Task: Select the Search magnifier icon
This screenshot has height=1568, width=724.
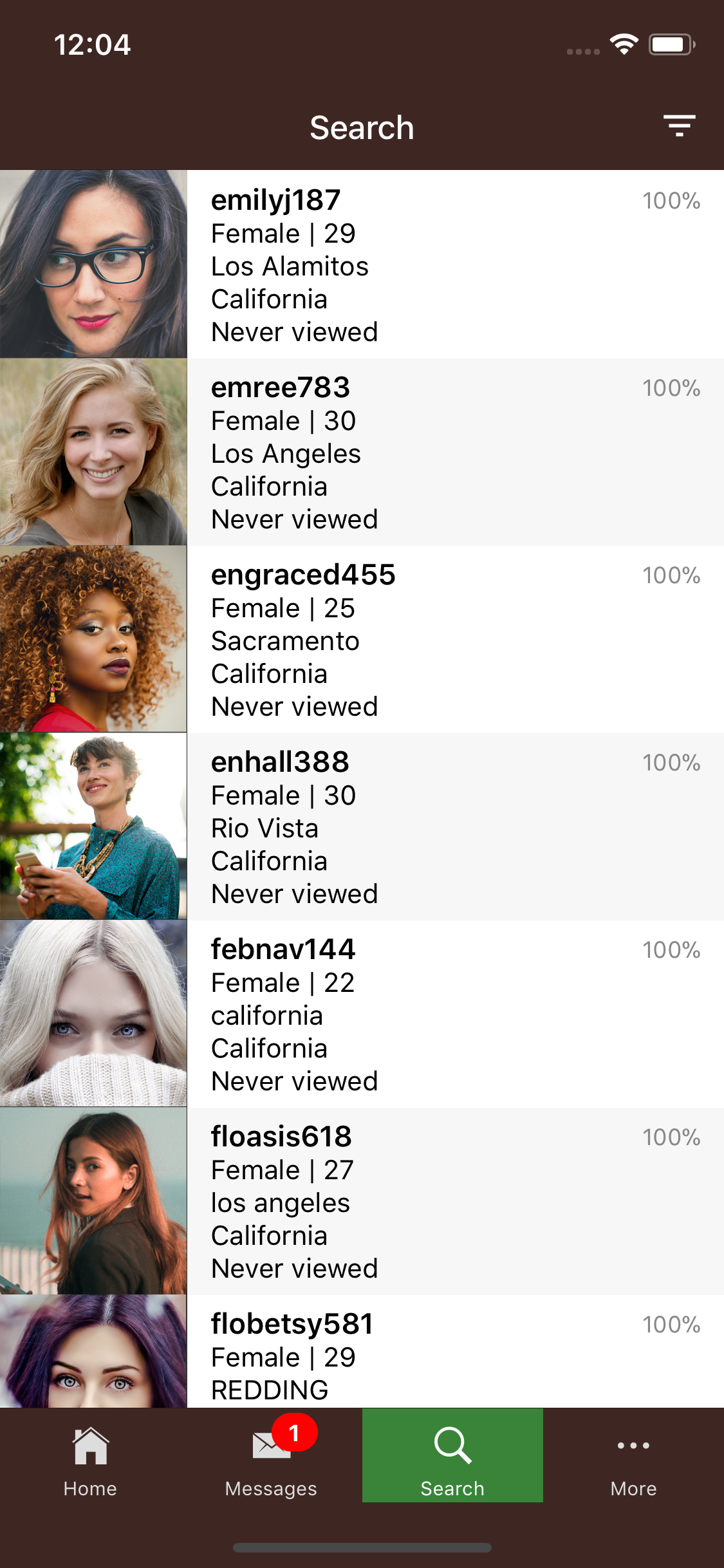Action: pyautogui.click(x=452, y=1446)
